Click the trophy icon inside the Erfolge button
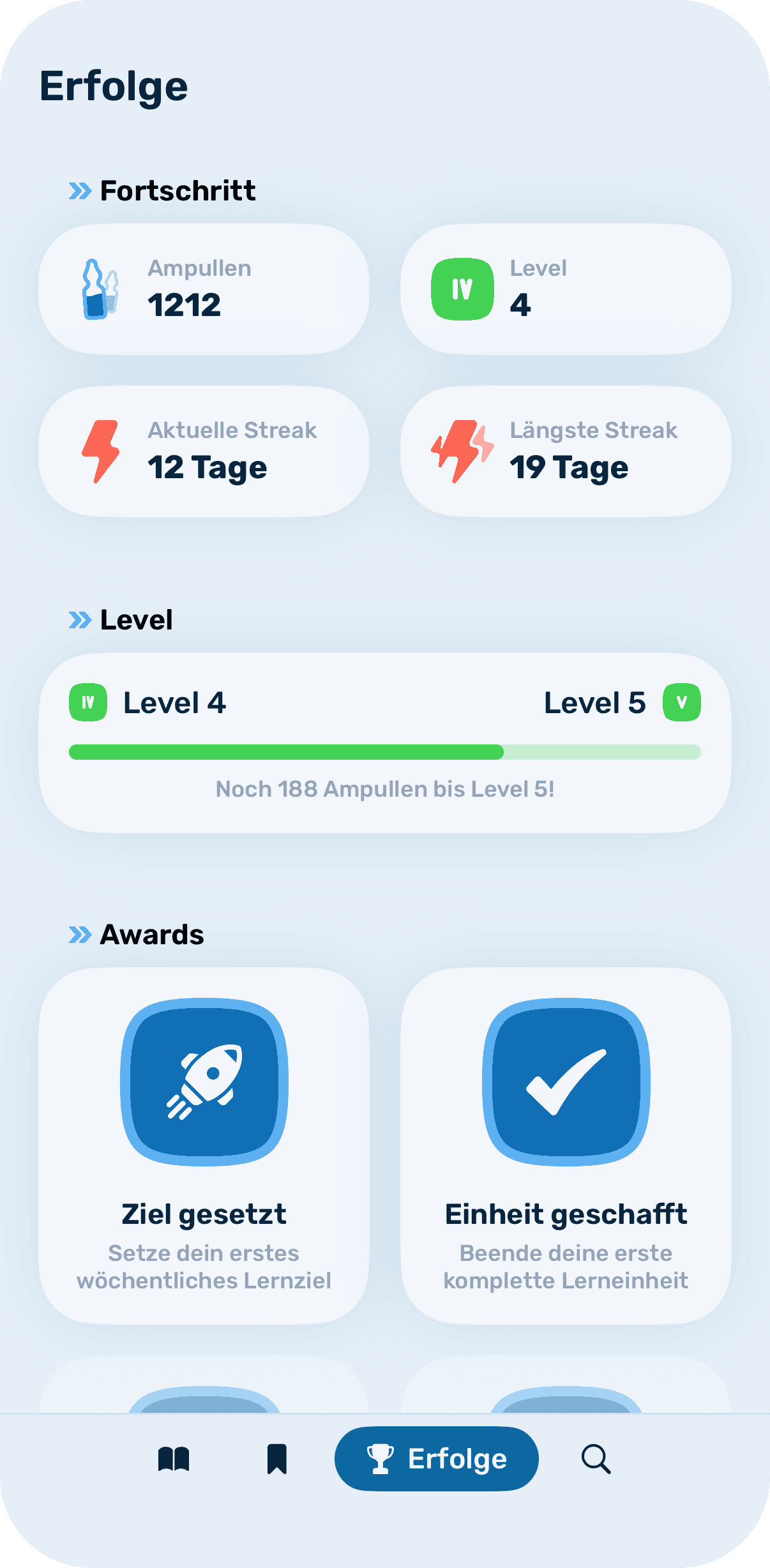Image resolution: width=770 pixels, height=1568 pixels. point(381,1459)
